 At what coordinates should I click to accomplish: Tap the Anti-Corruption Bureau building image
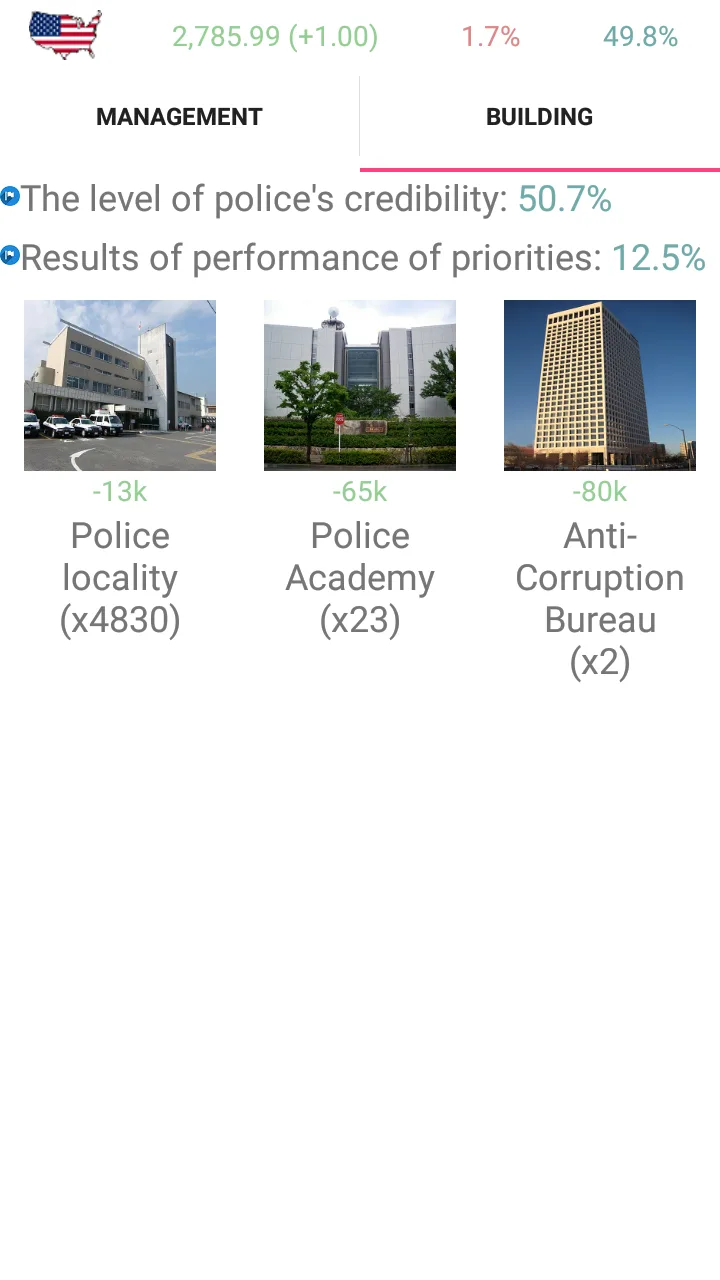[x=600, y=385]
